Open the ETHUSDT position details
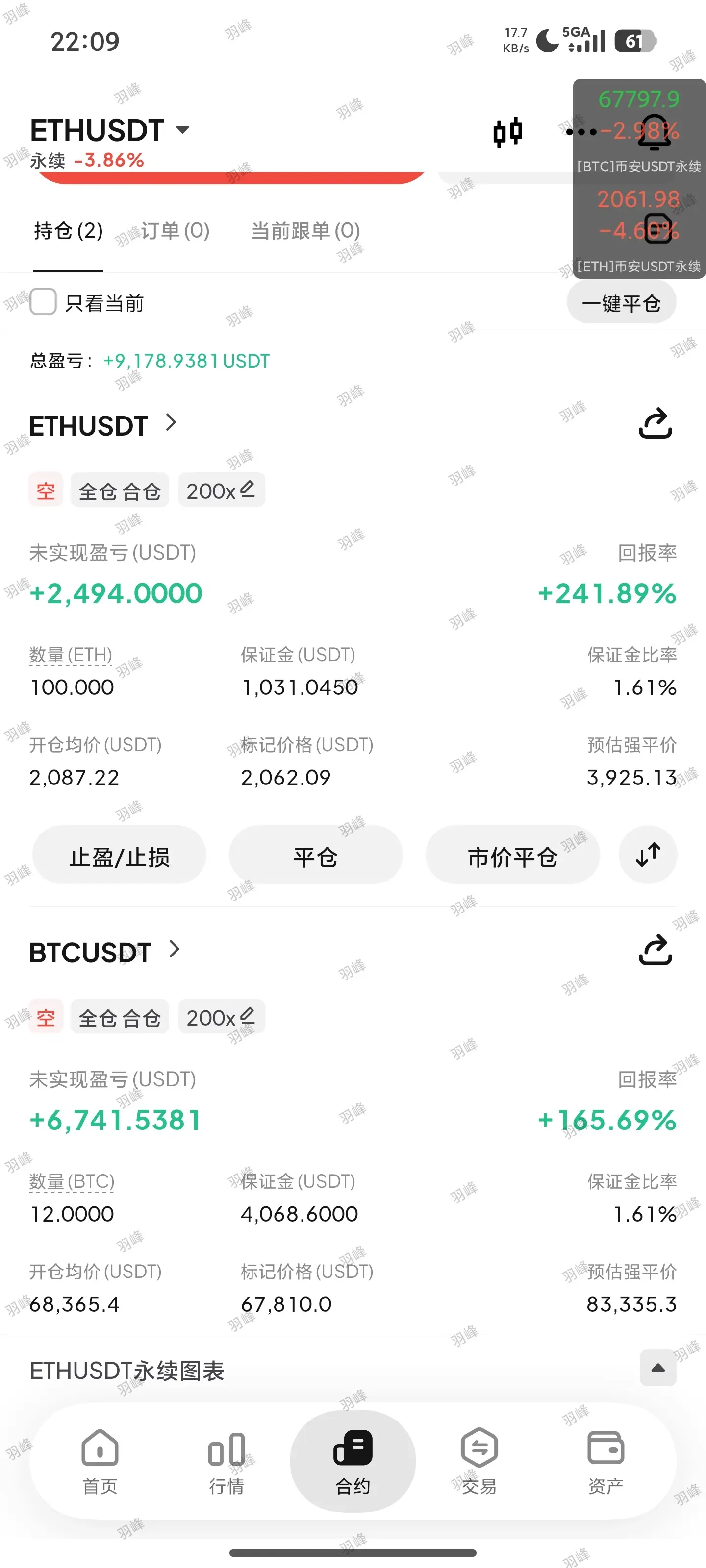This screenshot has height=1568, width=706. click(x=103, y=425)
